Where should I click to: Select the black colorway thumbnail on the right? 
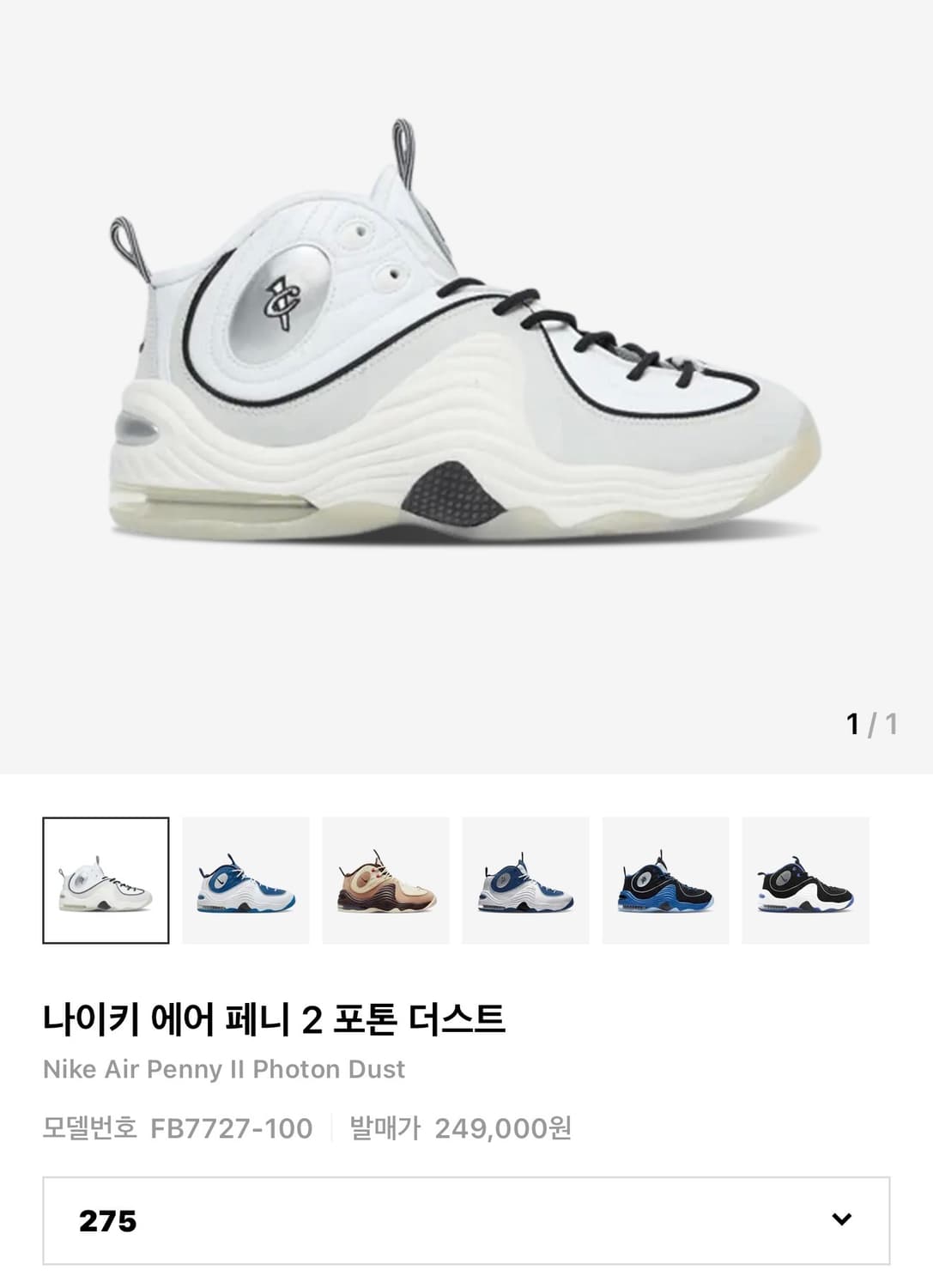coord(806,879)
